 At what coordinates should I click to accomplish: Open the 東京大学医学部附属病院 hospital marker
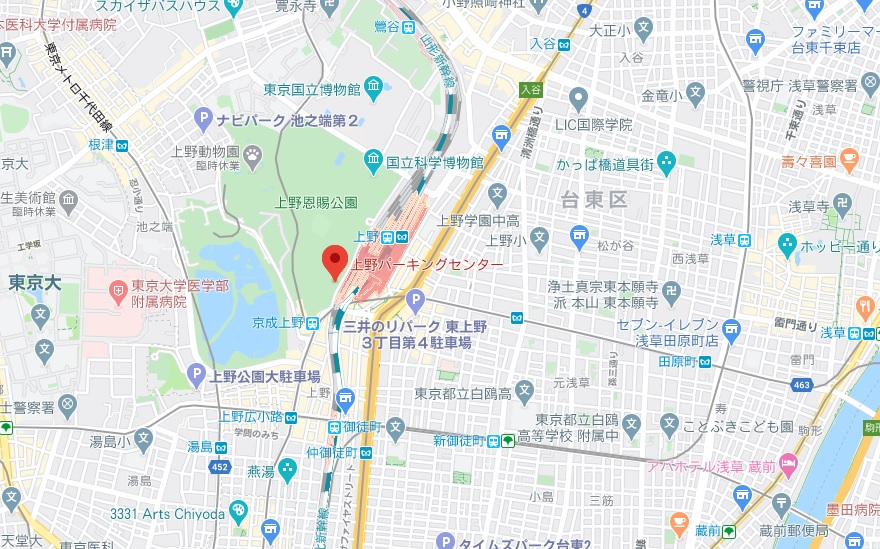(x=119, y=293)
